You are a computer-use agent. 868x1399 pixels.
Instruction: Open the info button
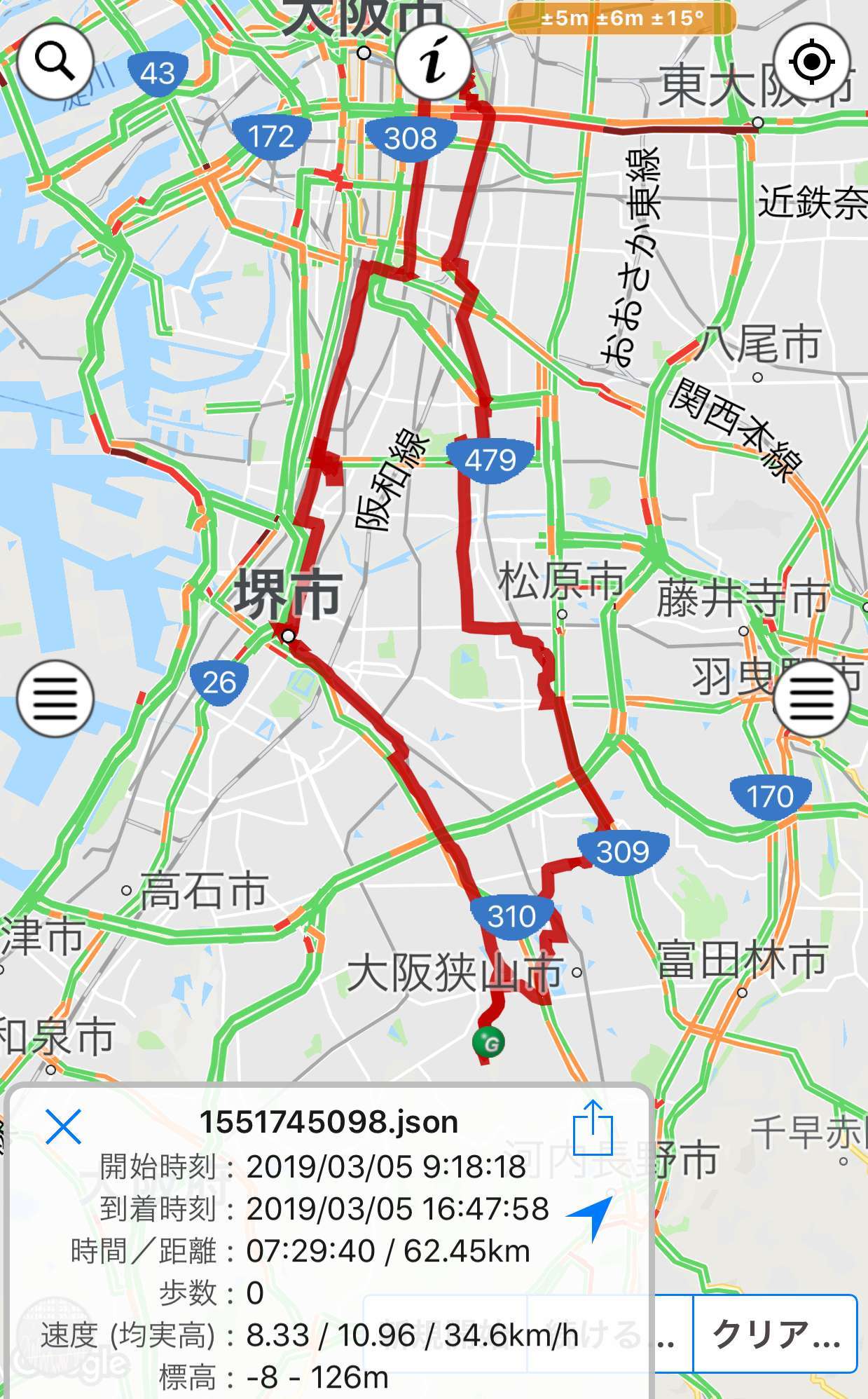434,62
